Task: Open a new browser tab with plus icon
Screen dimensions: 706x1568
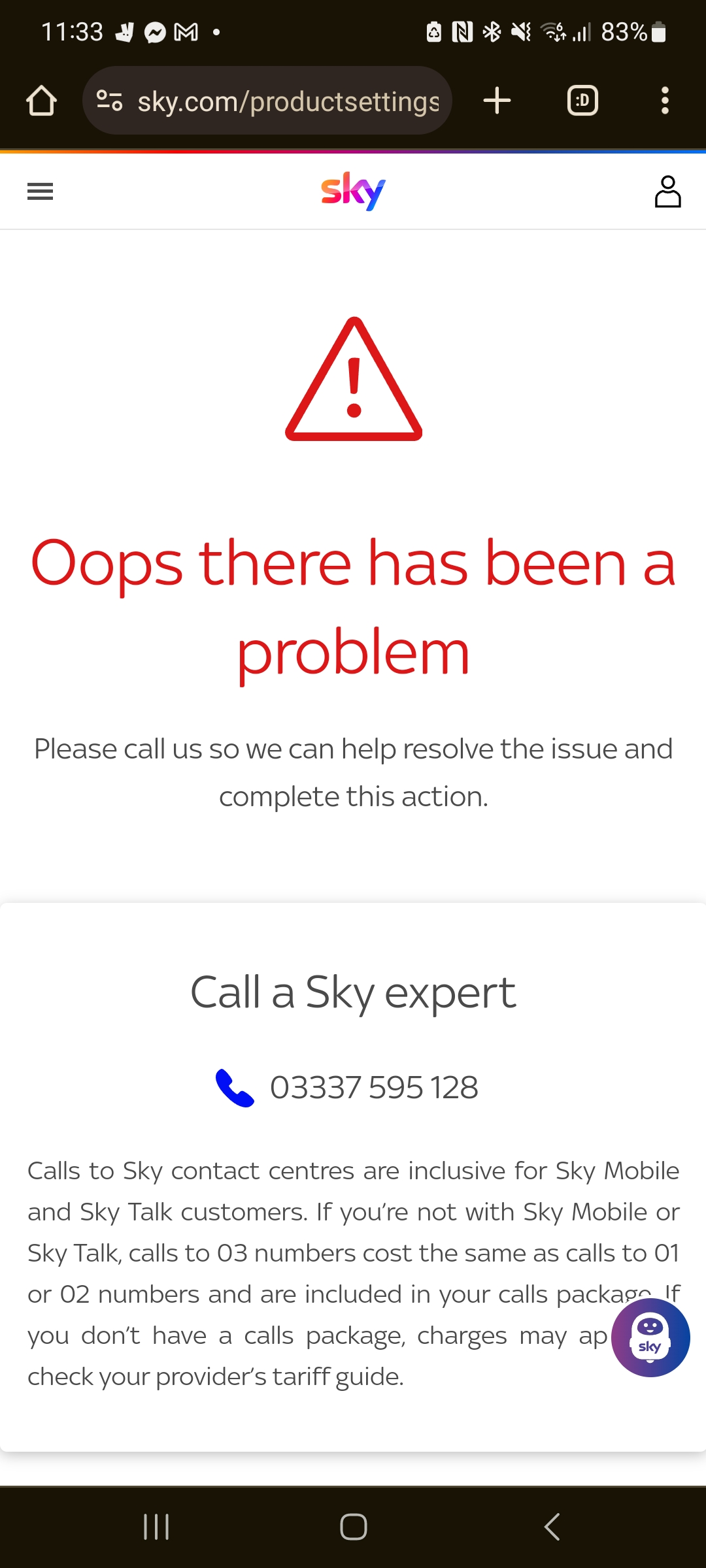Action: click(497, 100)
